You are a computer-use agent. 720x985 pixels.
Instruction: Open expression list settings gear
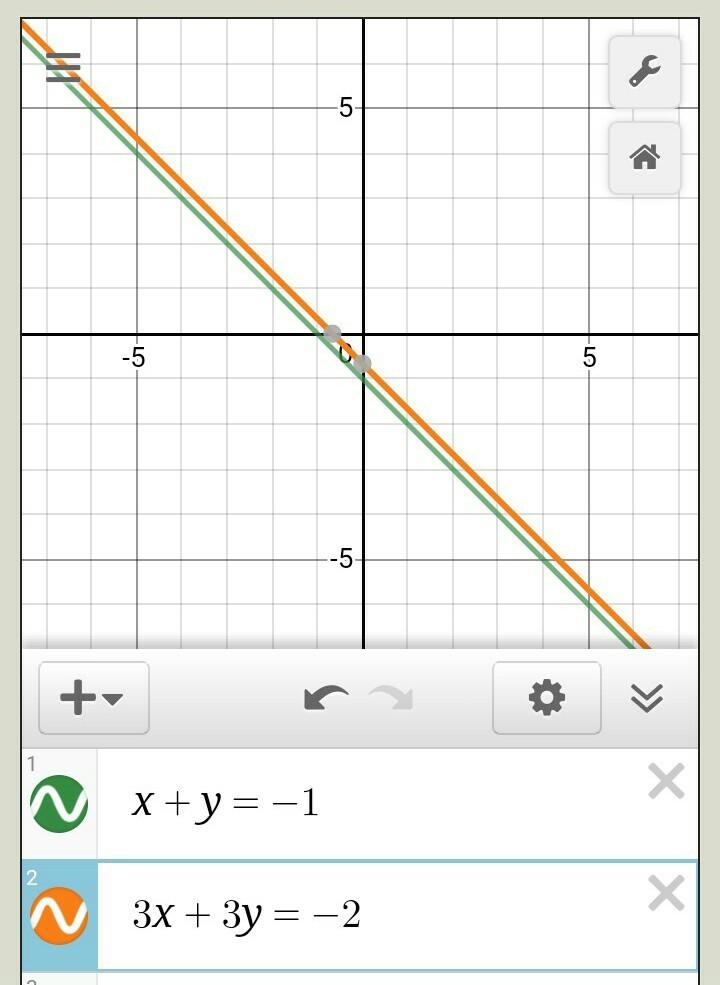point(546,698)
